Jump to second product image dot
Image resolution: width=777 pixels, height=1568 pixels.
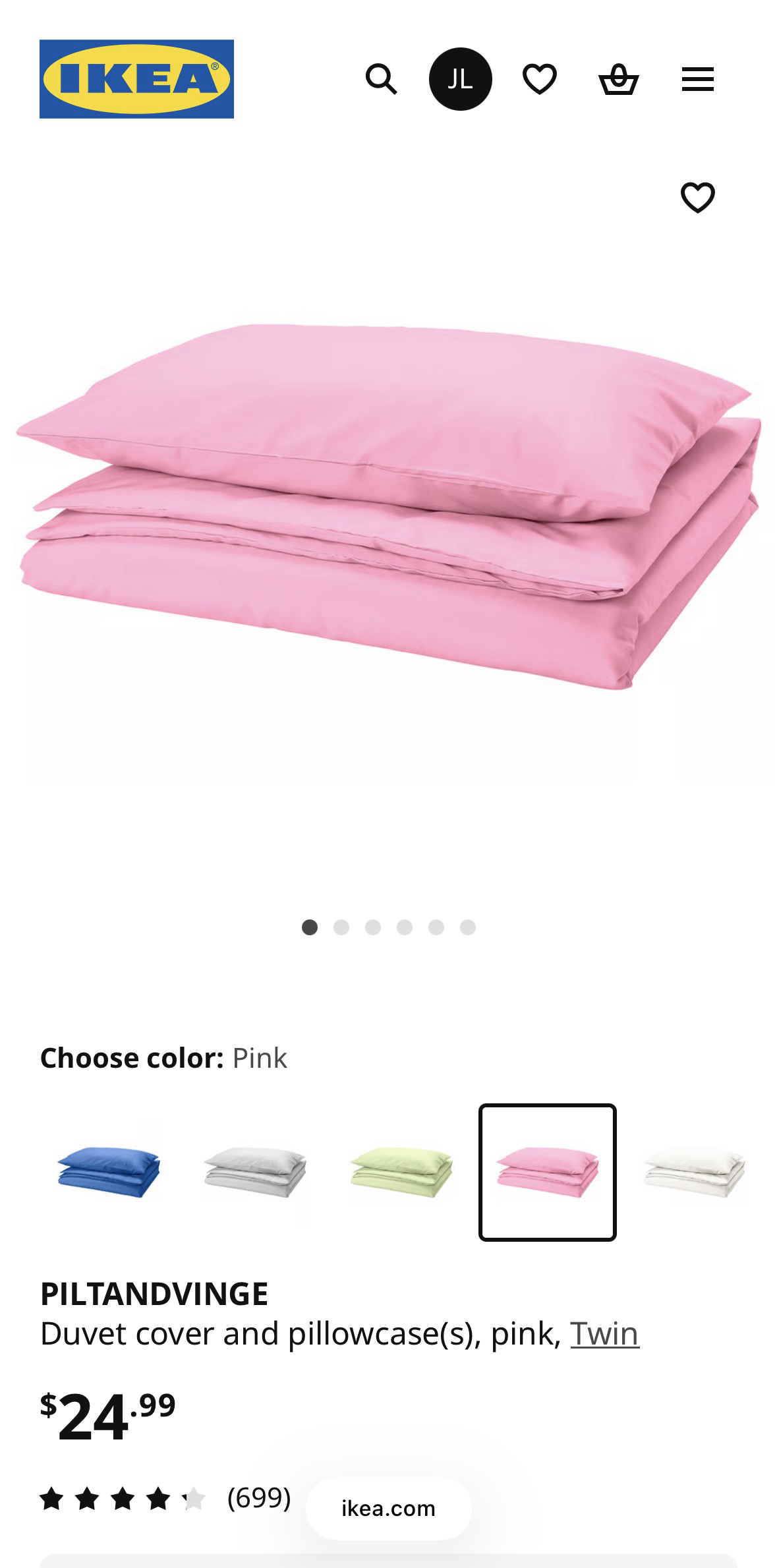pyautogui.click(x=341, y=927)
